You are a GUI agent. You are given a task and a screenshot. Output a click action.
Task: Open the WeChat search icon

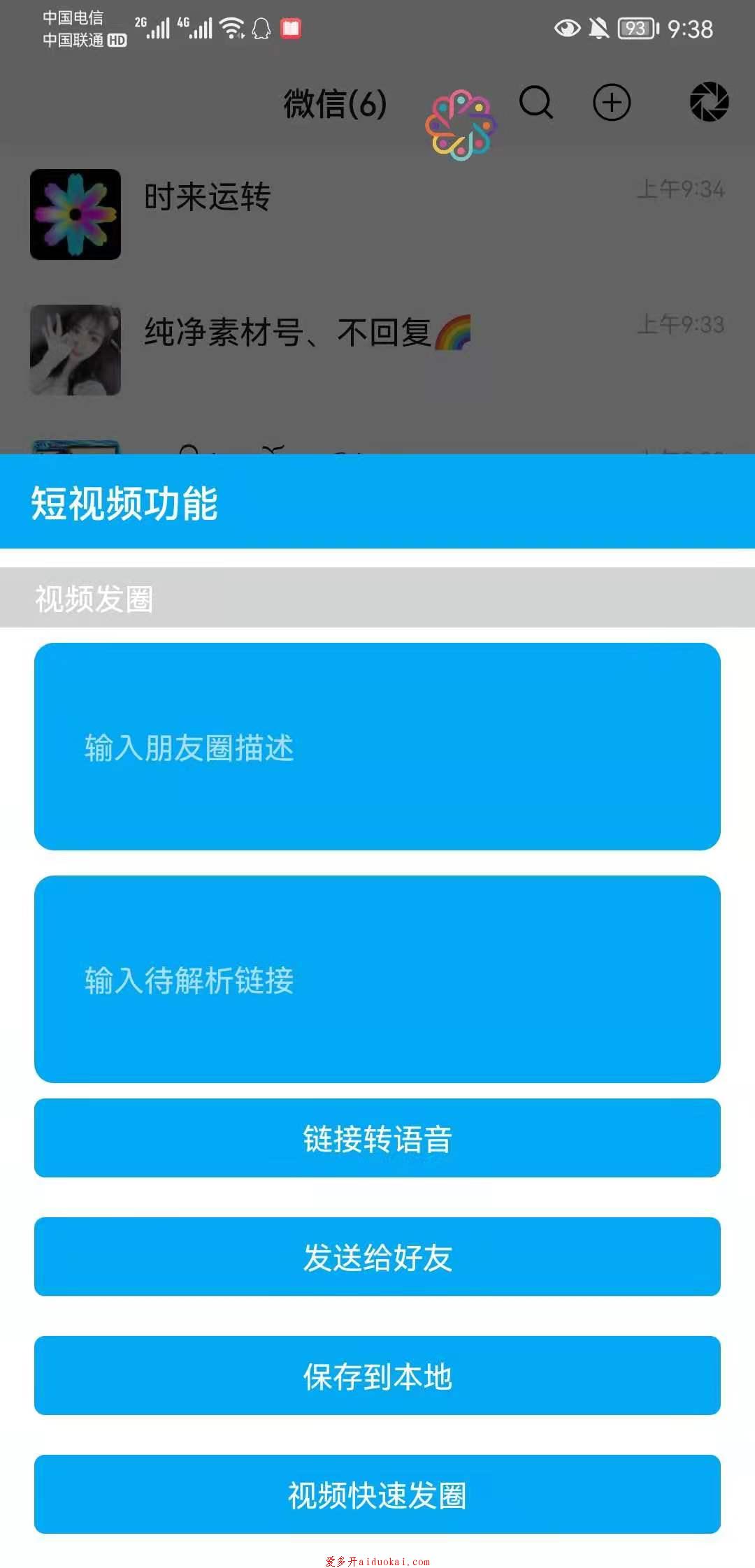tap(536, 103)
